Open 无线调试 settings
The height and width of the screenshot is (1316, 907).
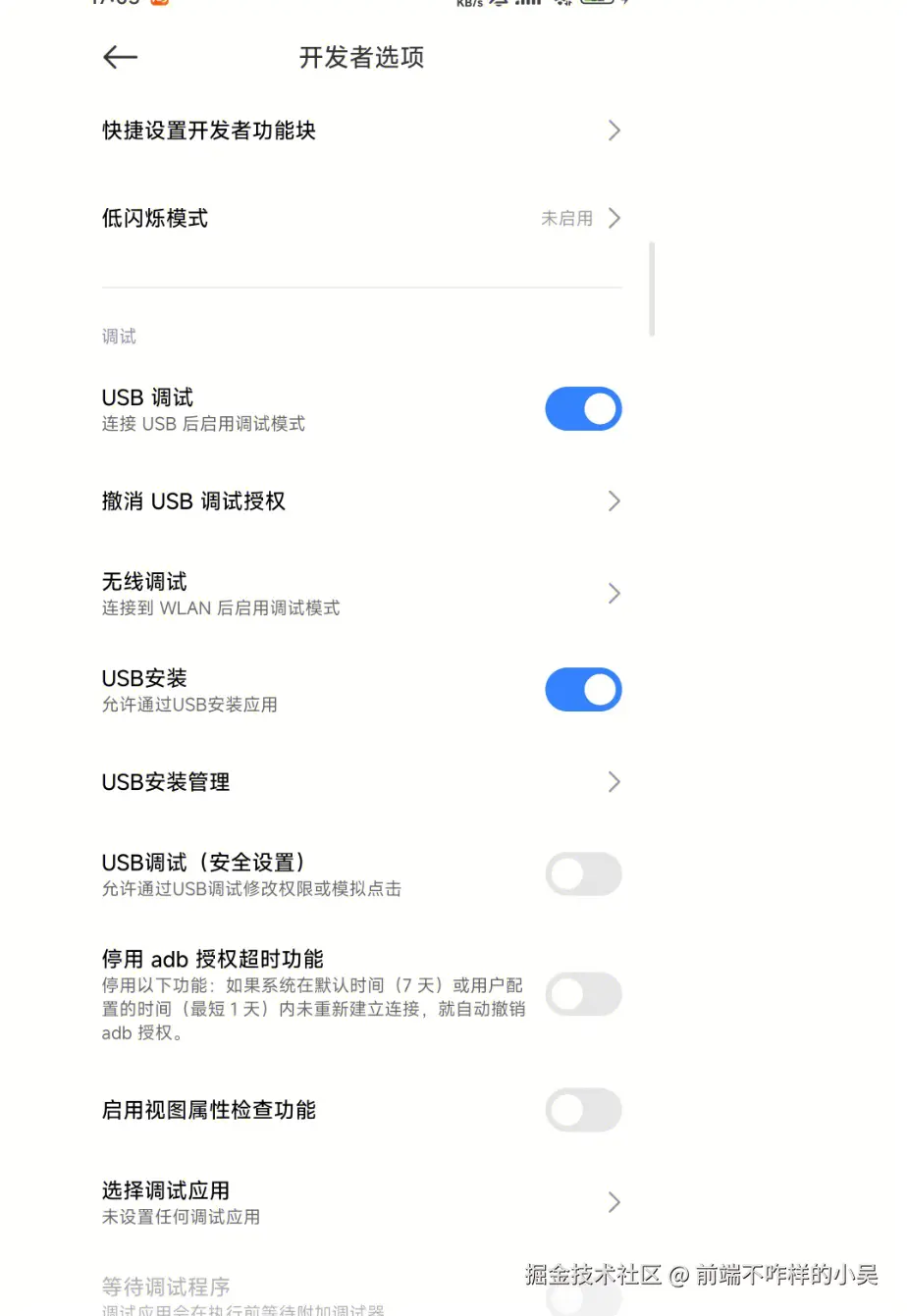361,594
